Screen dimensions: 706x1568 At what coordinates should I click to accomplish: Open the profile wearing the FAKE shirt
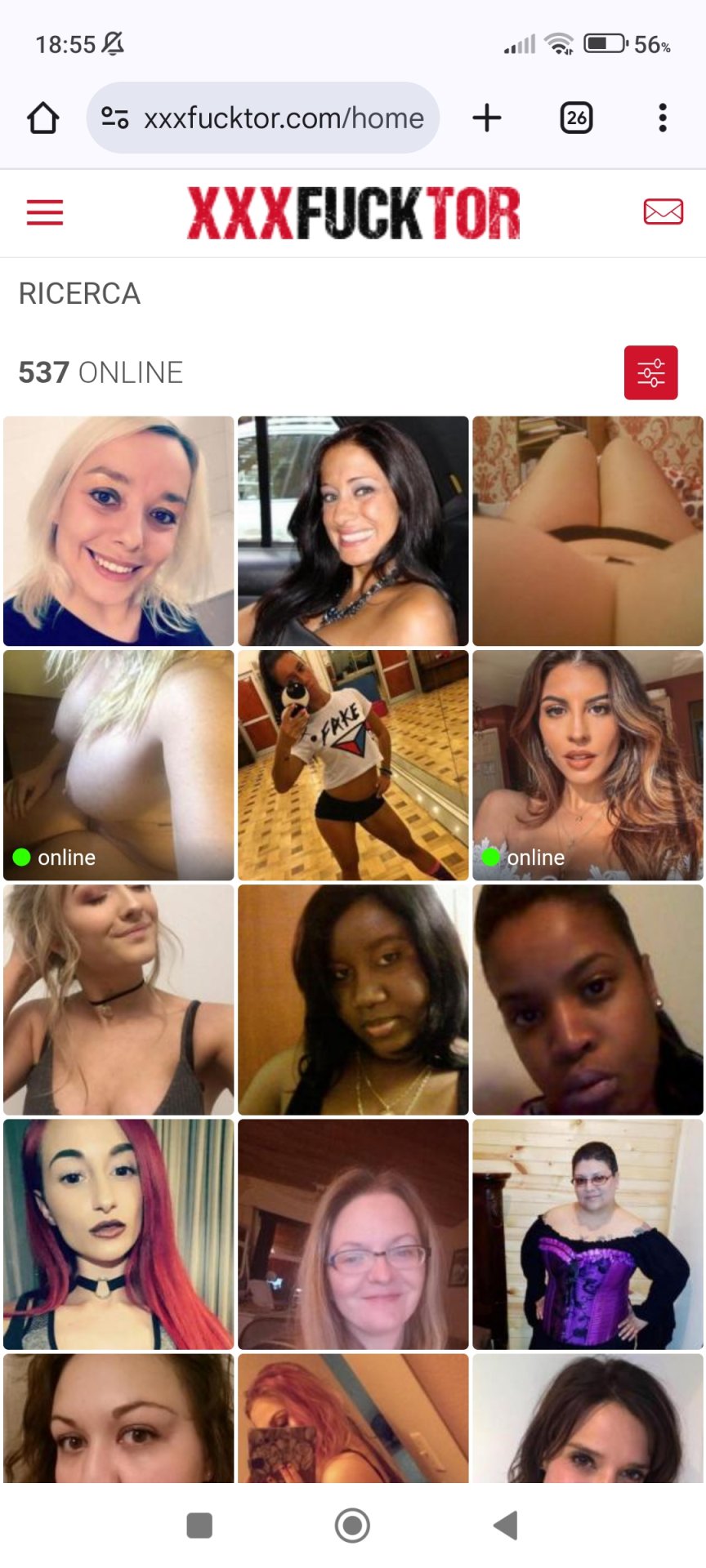click(353, 765)
